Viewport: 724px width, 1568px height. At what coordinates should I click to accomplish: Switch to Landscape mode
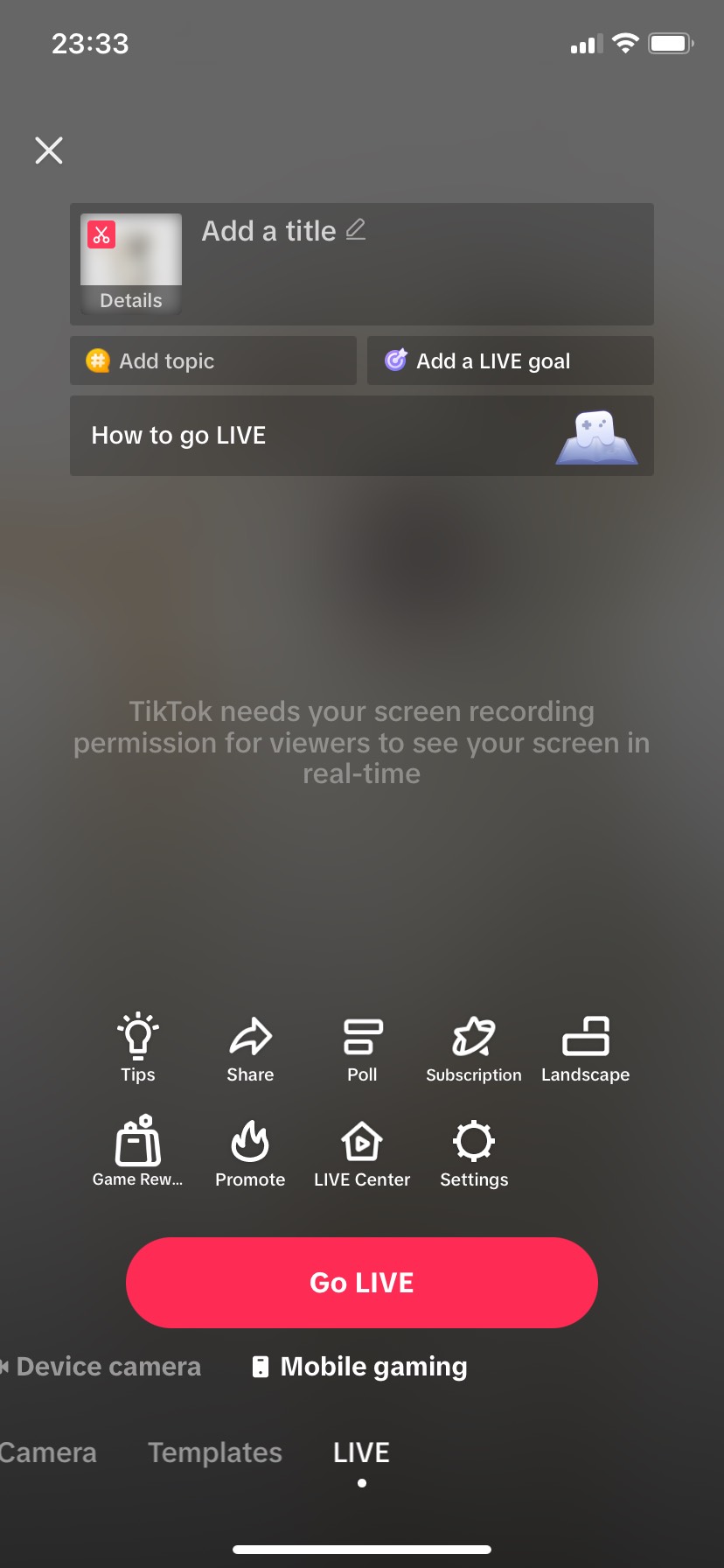(x=586, y=1048)
